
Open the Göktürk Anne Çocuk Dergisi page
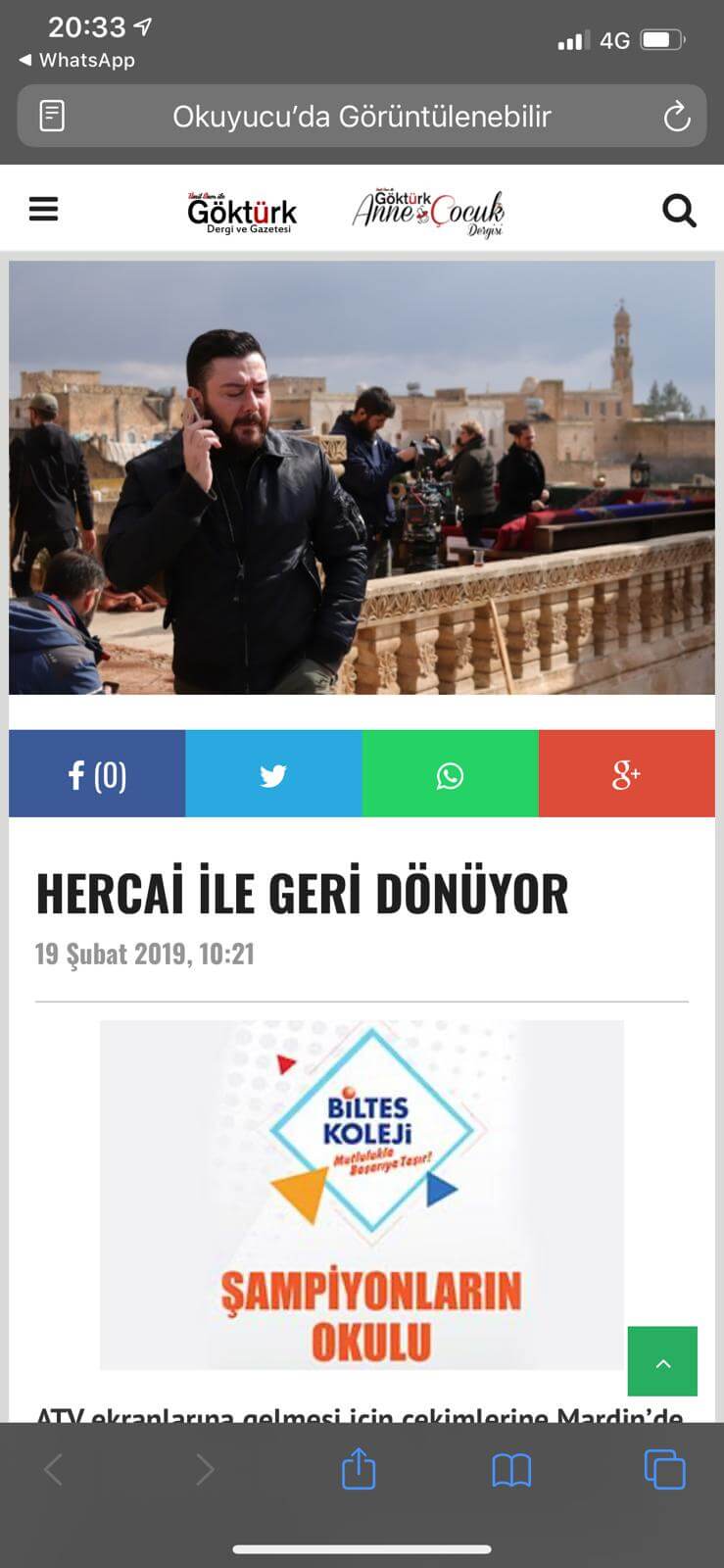[x=428, y=212]
